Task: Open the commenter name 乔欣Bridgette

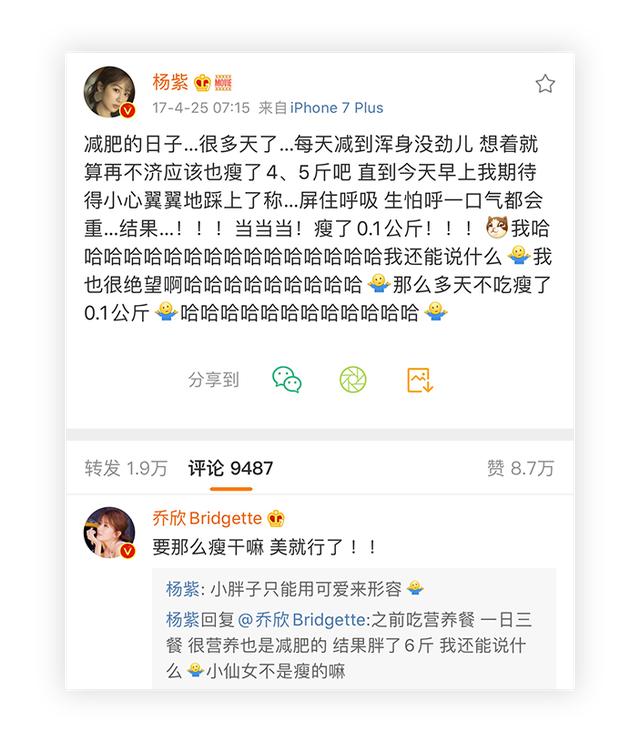Action: 207,518
